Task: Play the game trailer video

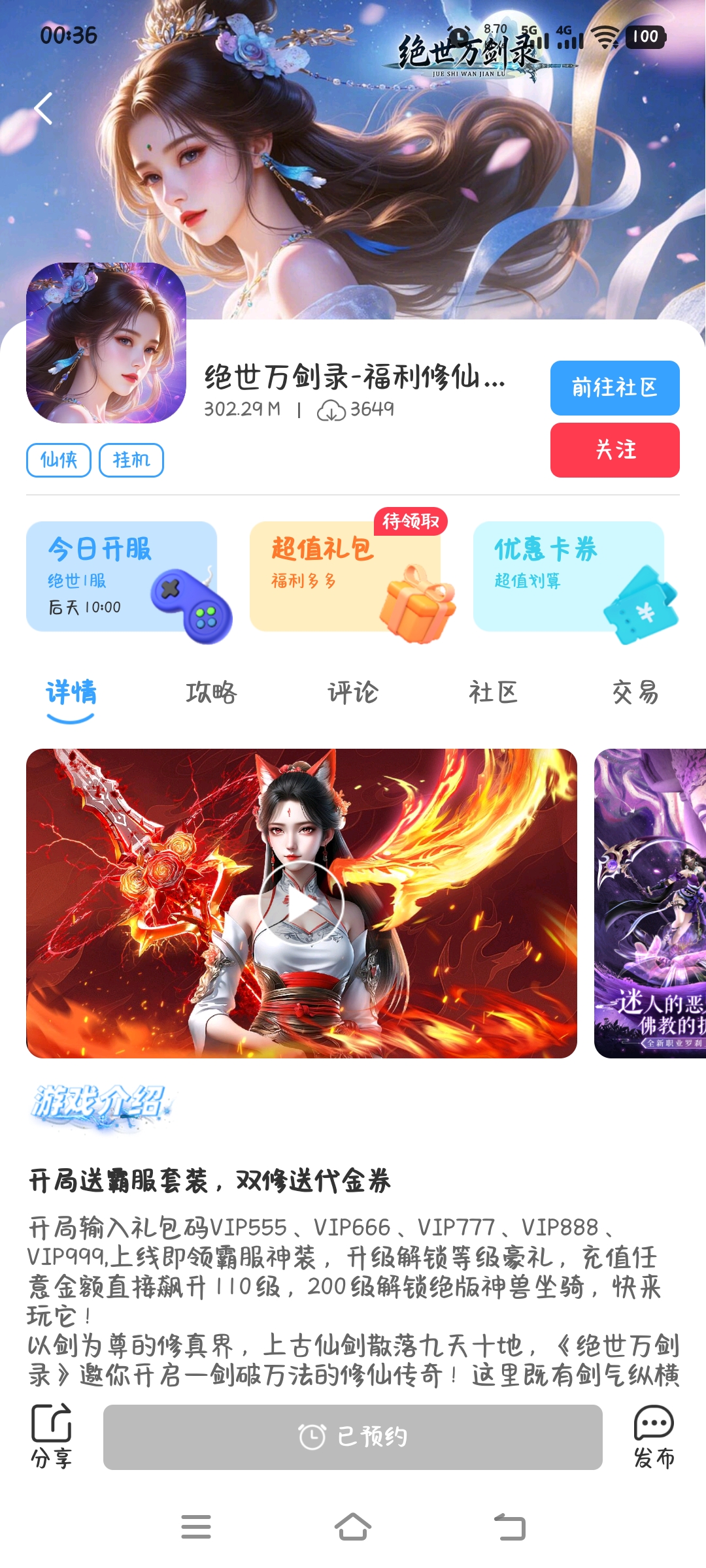Action: click(301, 904)
